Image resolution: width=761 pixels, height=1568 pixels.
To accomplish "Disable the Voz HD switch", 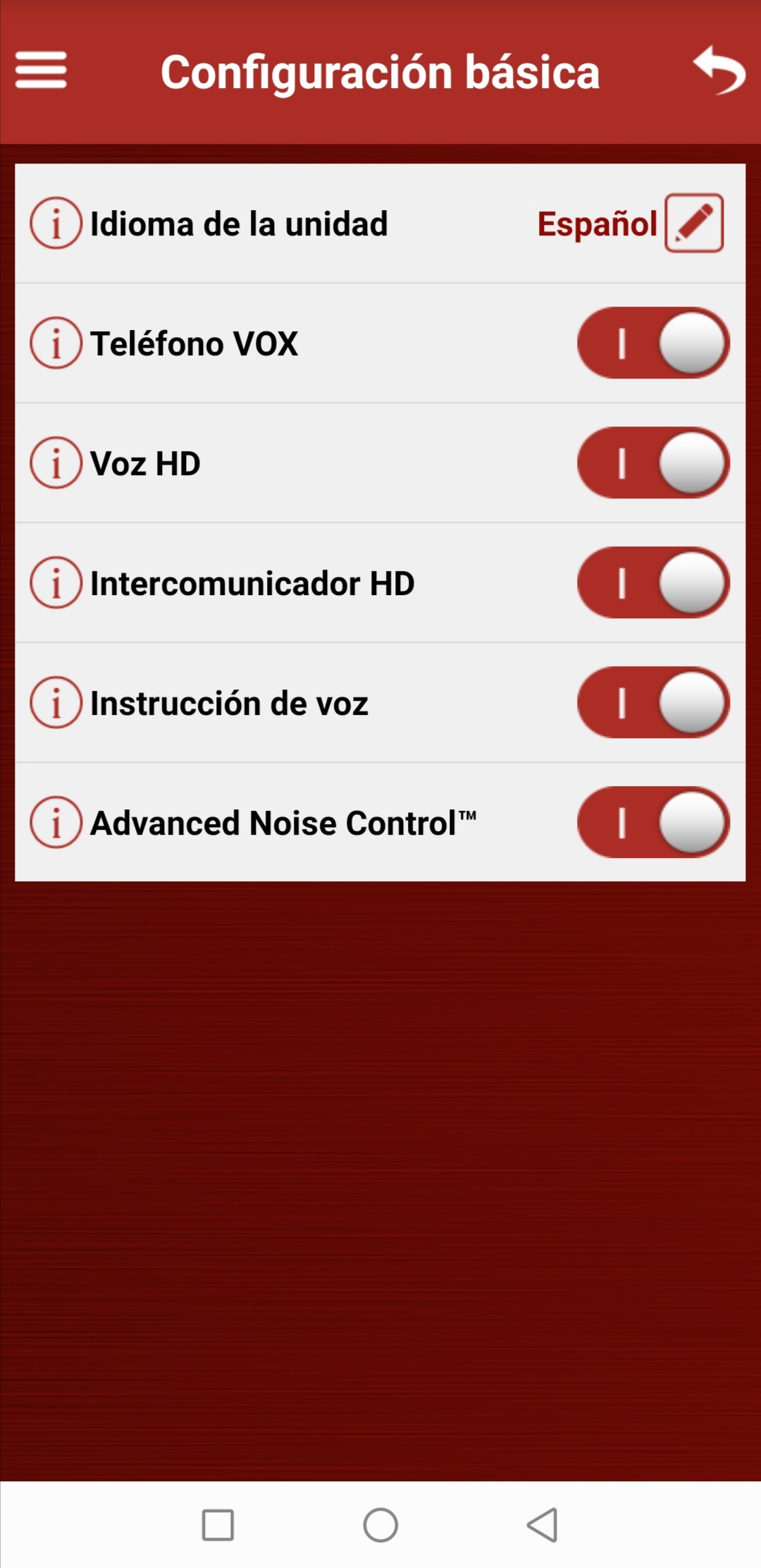I will point(653,463).
